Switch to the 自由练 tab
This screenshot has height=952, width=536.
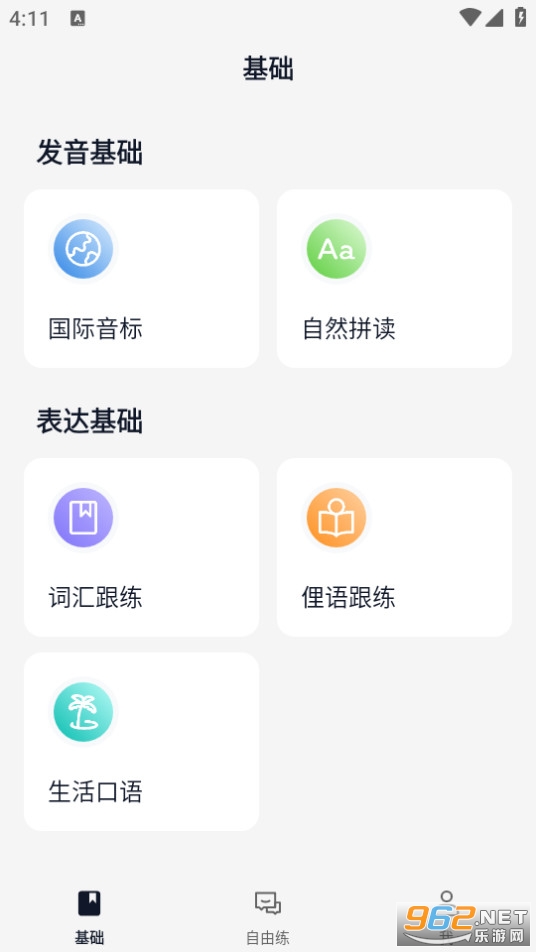pos(268,917)
